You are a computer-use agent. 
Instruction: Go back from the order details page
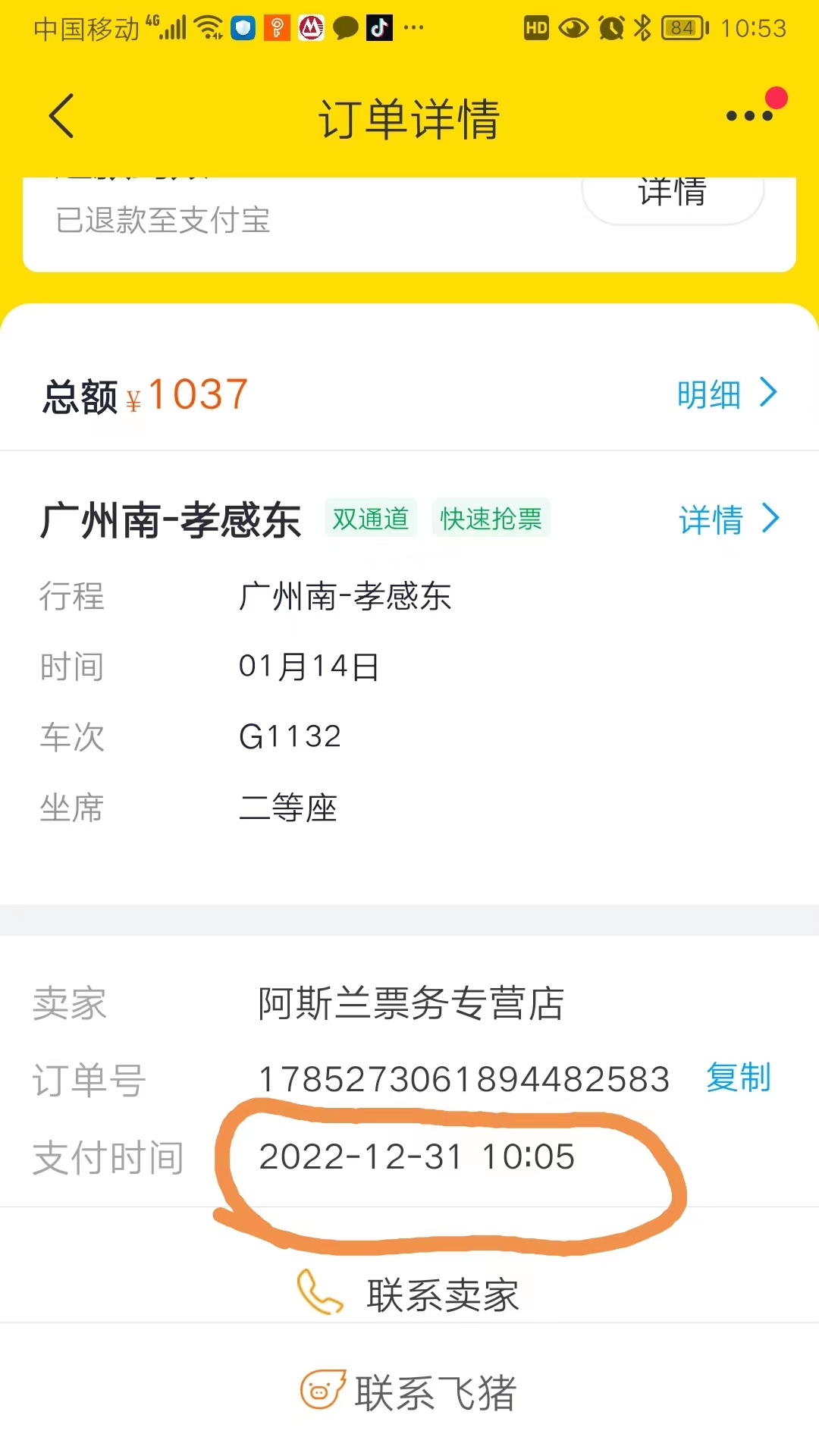coord(62,116)
